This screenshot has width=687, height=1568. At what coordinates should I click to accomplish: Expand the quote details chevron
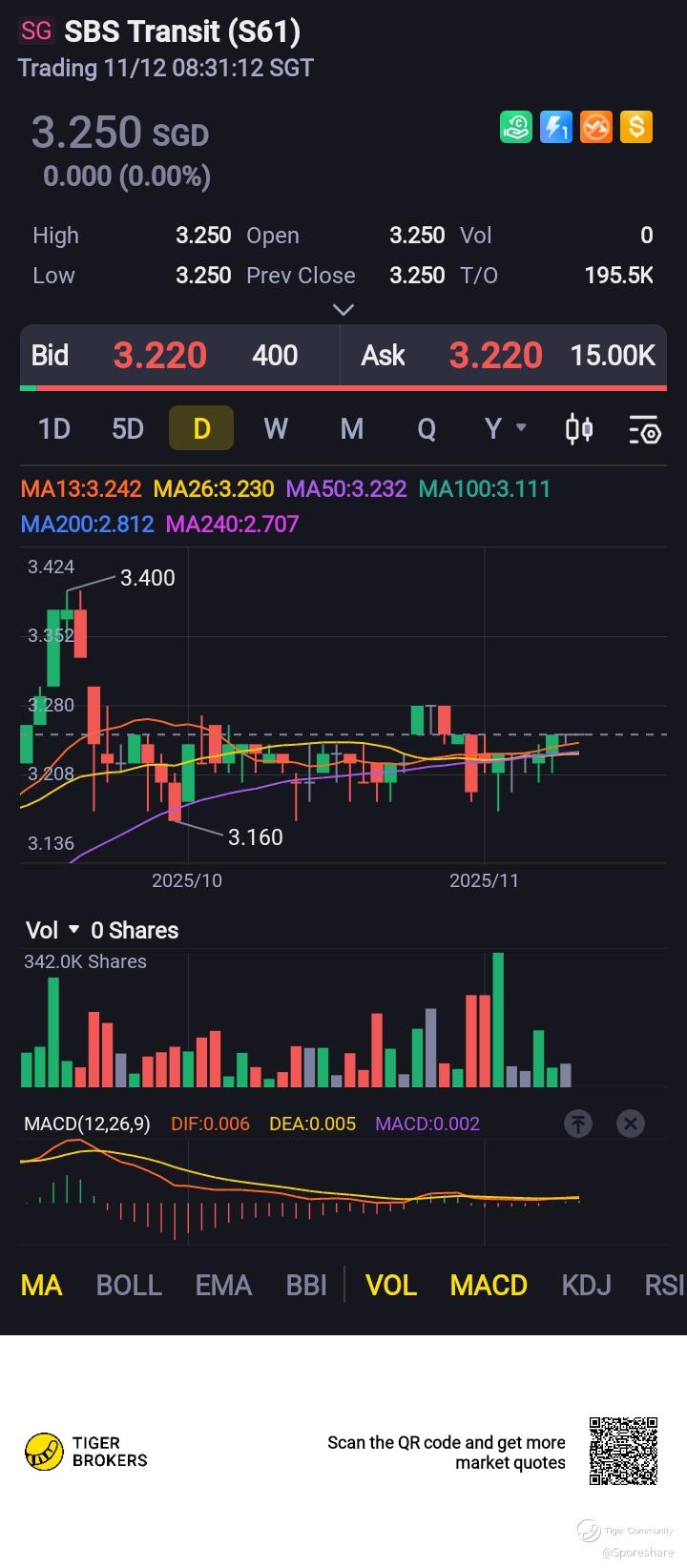pos(343,309)
